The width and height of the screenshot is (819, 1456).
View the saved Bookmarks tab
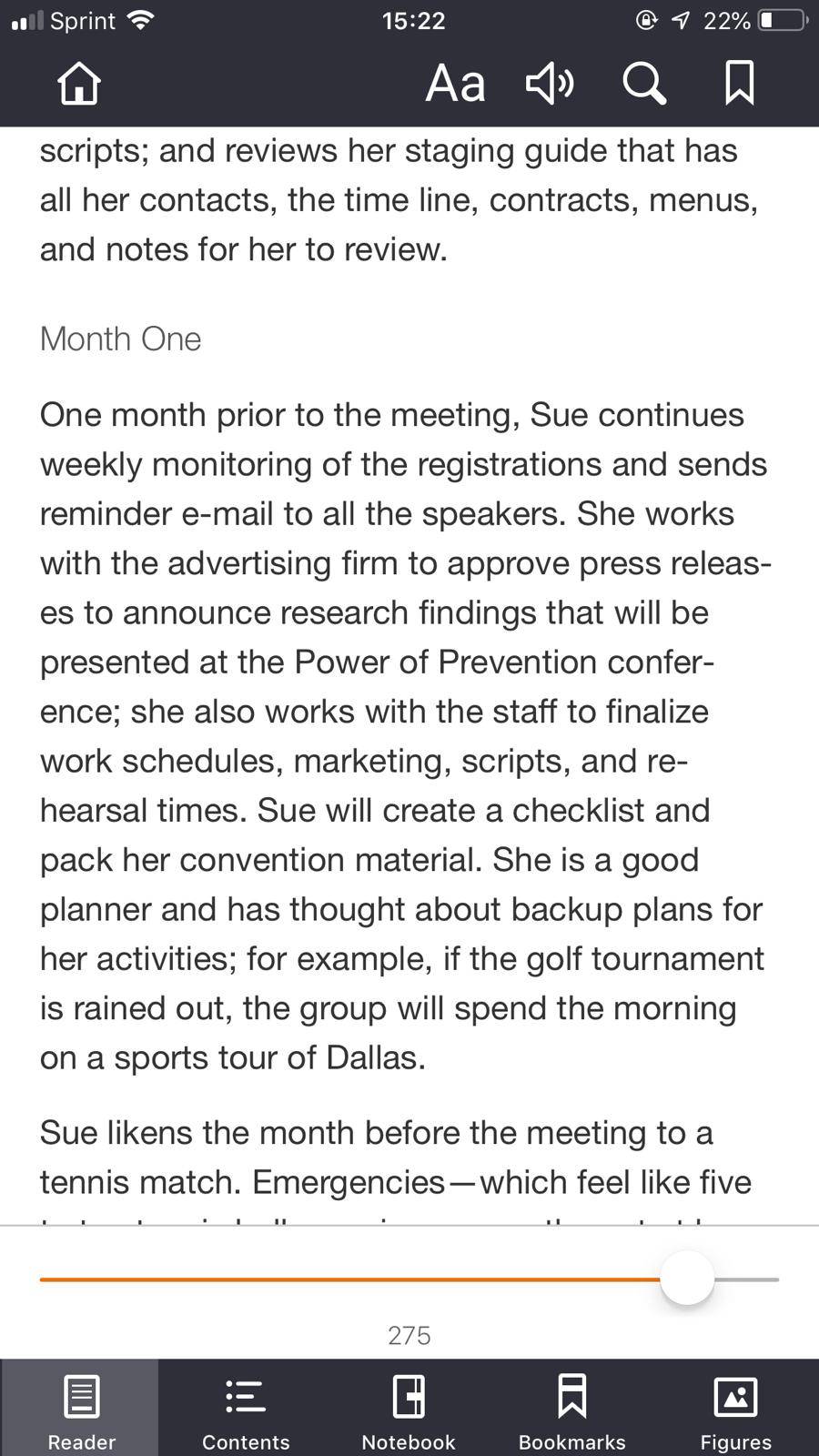coord(572,1408)
